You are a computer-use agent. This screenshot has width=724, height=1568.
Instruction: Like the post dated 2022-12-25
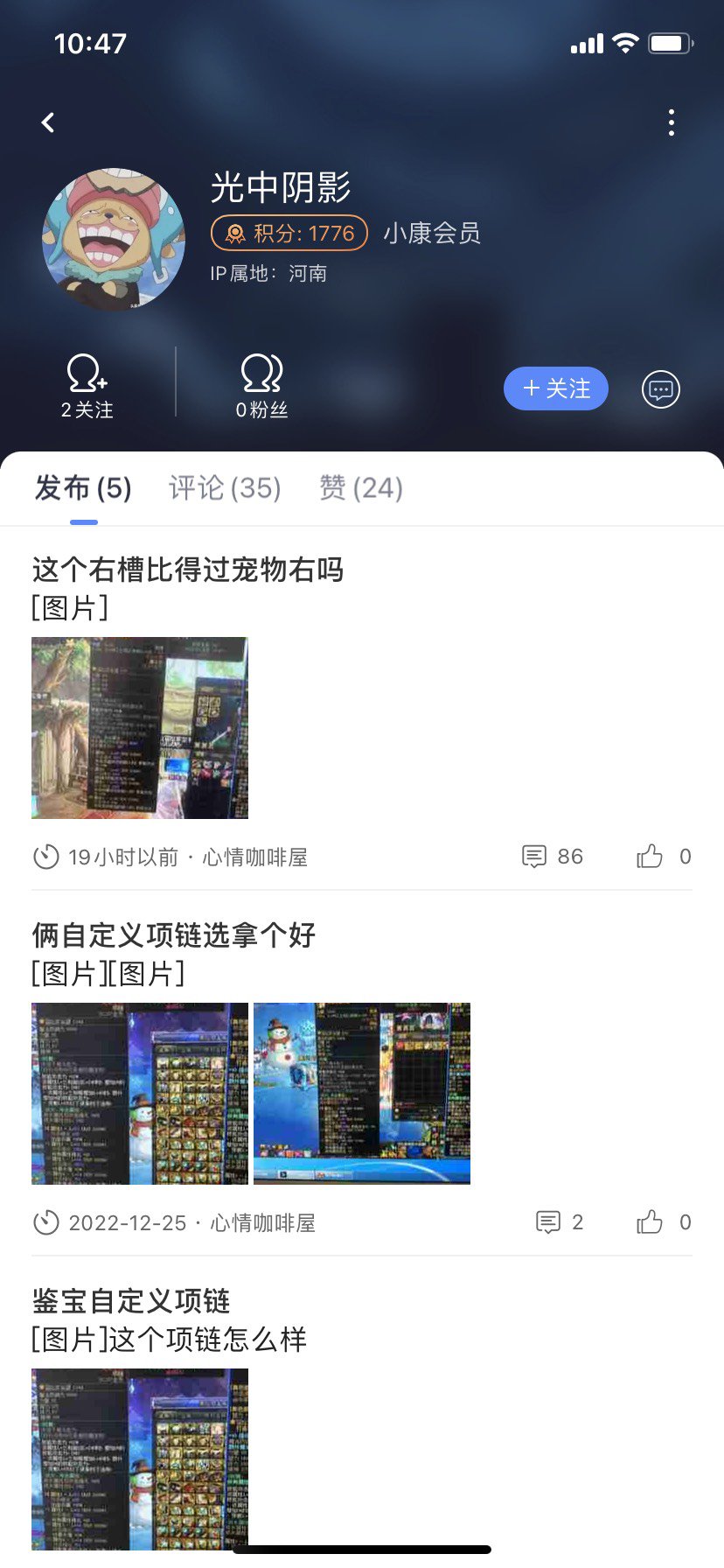(x=664, y=1222)
